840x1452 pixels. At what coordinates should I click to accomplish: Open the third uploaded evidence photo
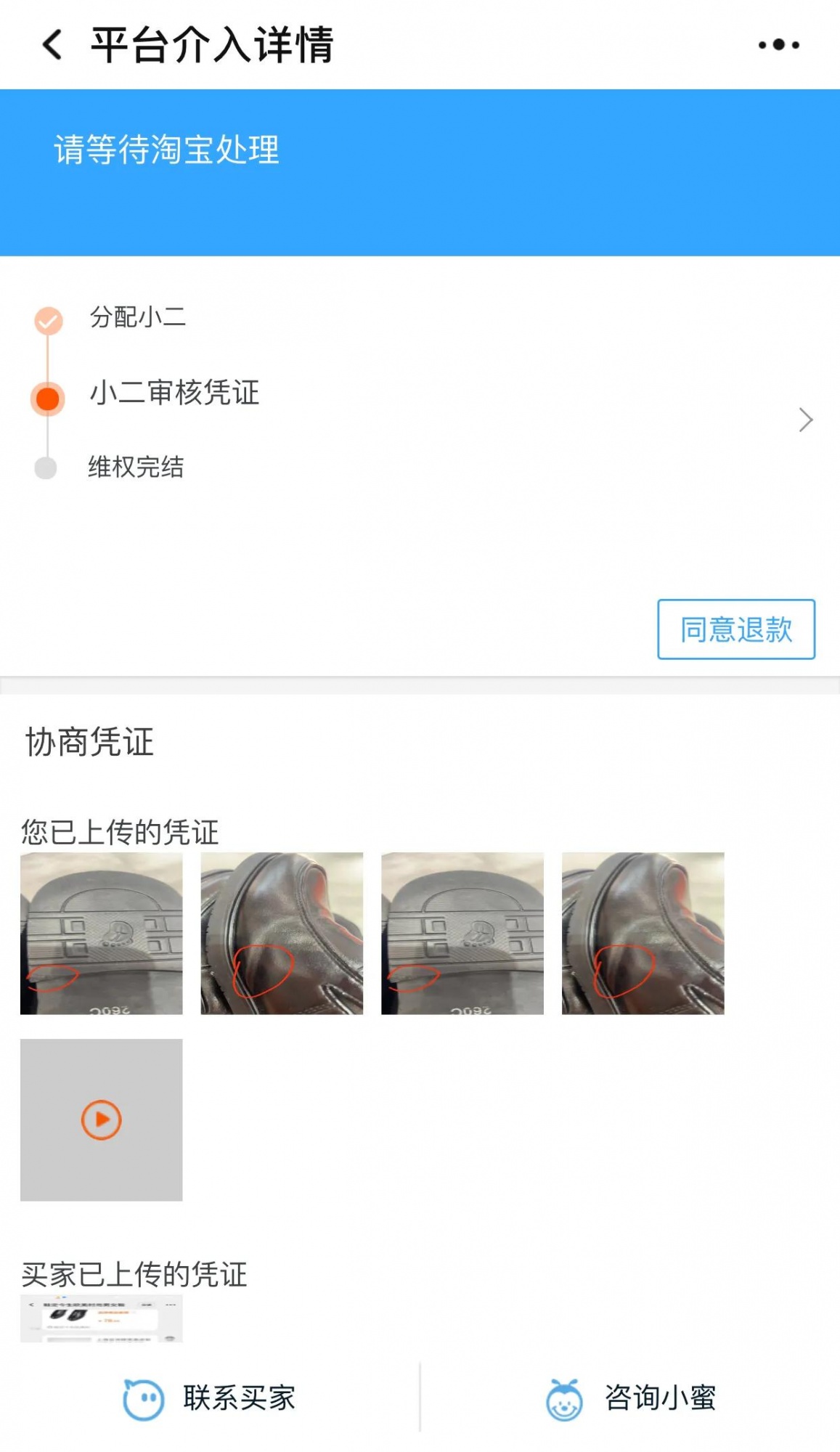click(x=462, y=933)
